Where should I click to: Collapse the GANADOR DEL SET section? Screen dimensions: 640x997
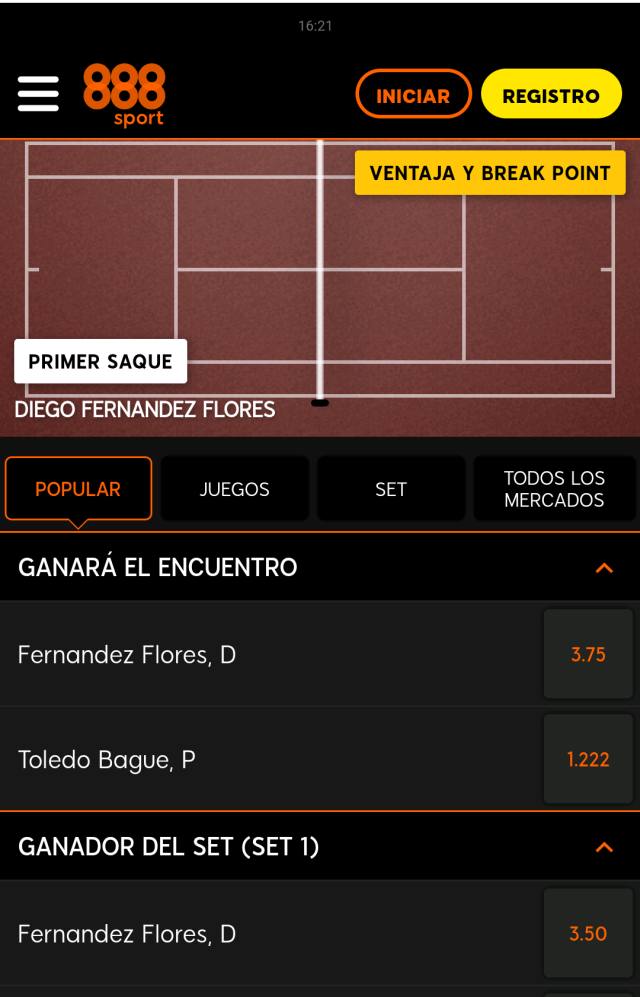[603, 847]
